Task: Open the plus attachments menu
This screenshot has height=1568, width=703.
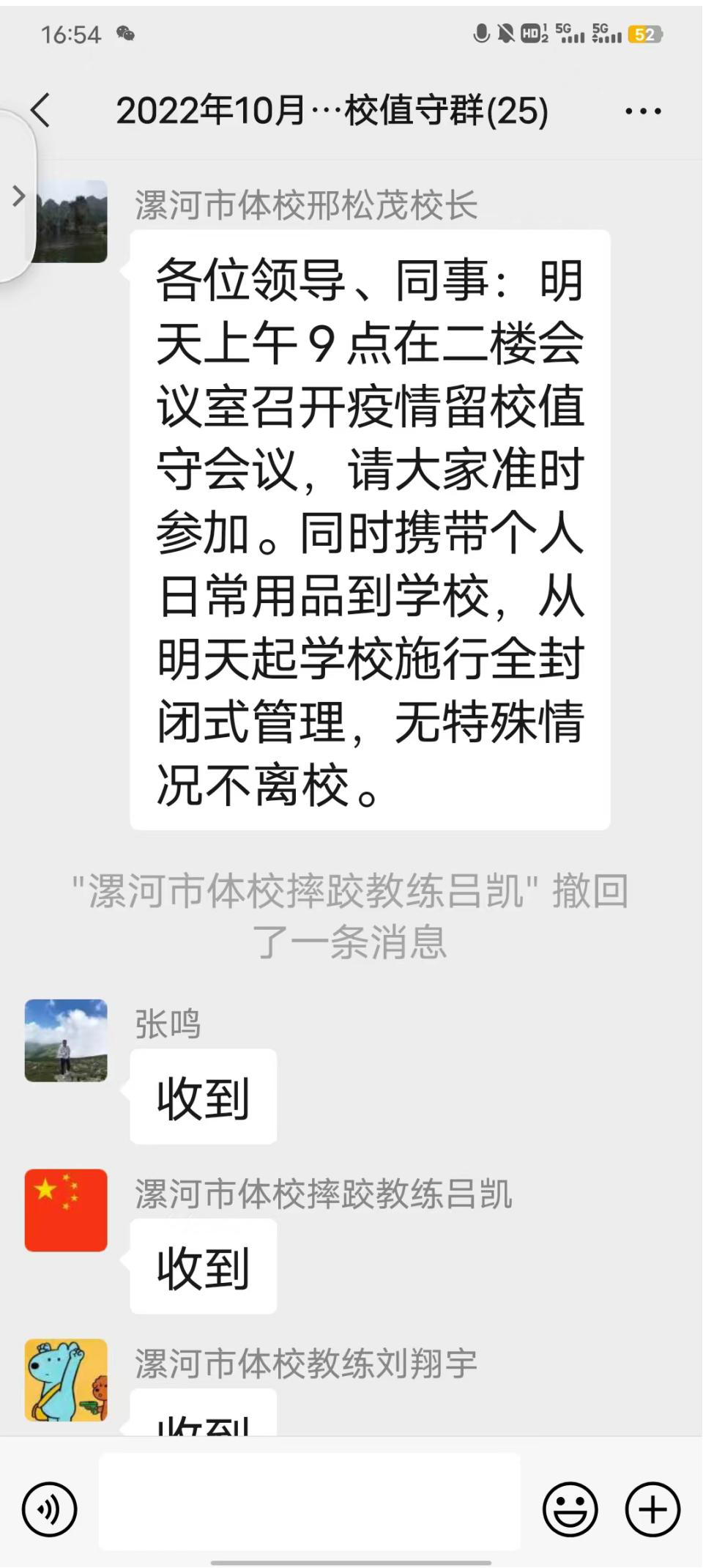Action: (x=652, y=1509)
